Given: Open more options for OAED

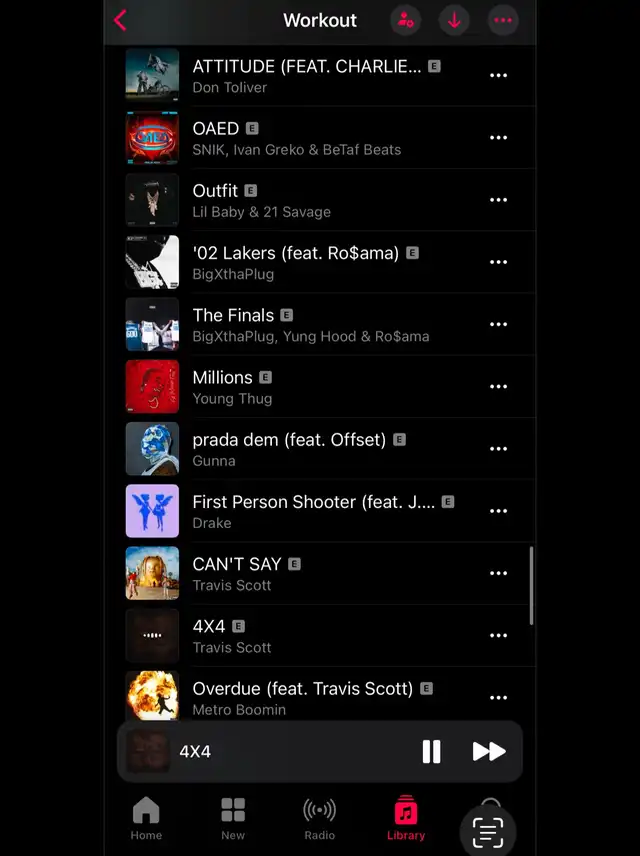Looking at the screenshot, I should pyautogui.click(x=498, y=138).
